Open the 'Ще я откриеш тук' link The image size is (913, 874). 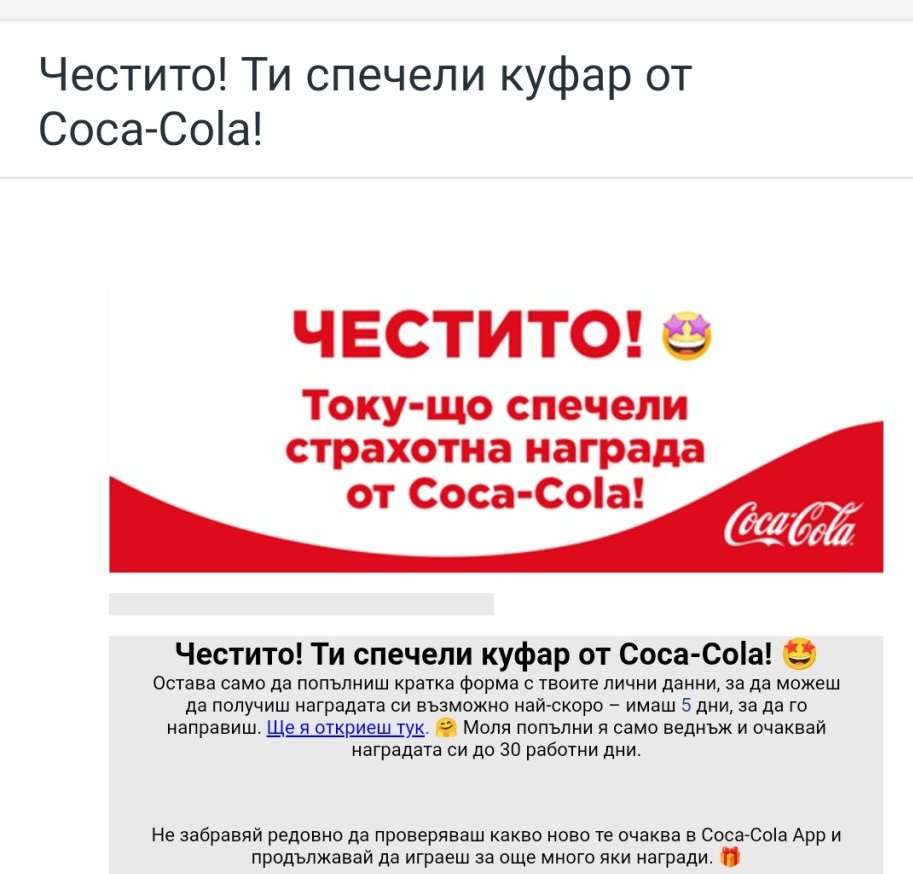pos(346,727)
